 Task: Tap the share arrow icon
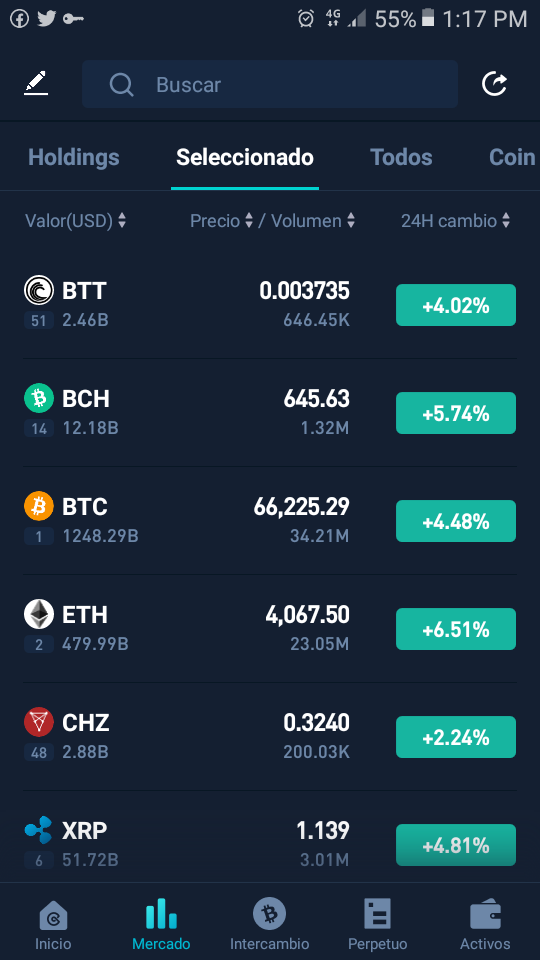tap(494, 84)
